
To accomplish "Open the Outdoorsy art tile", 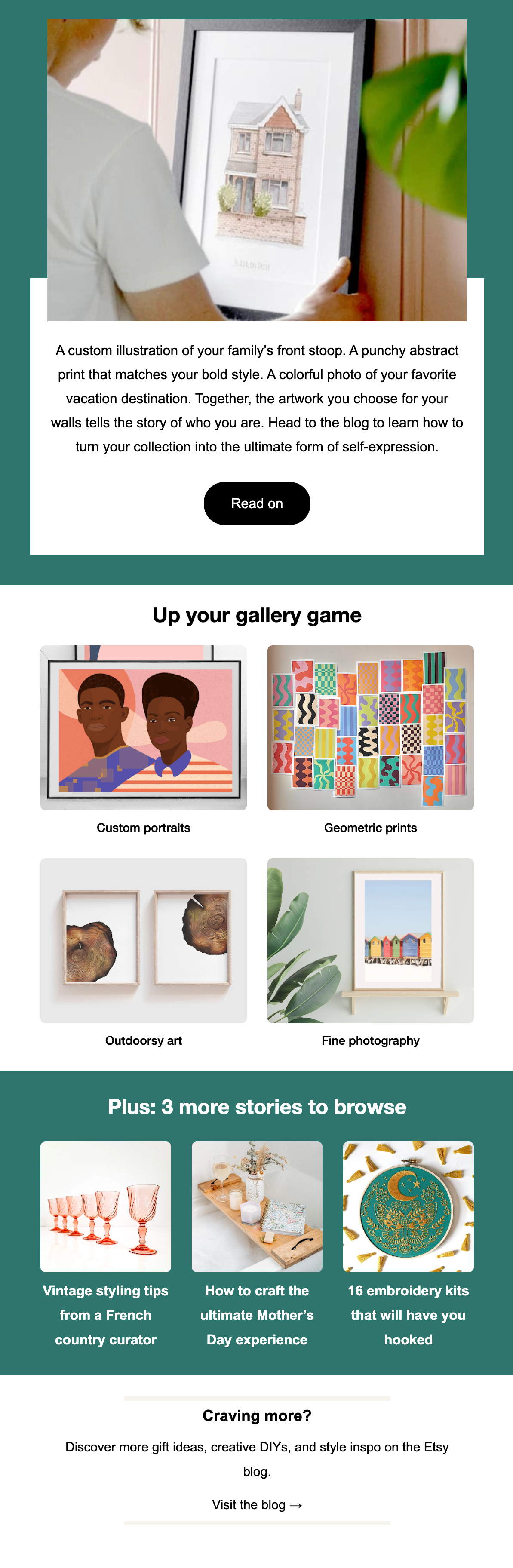I will [x=144, y=953].
